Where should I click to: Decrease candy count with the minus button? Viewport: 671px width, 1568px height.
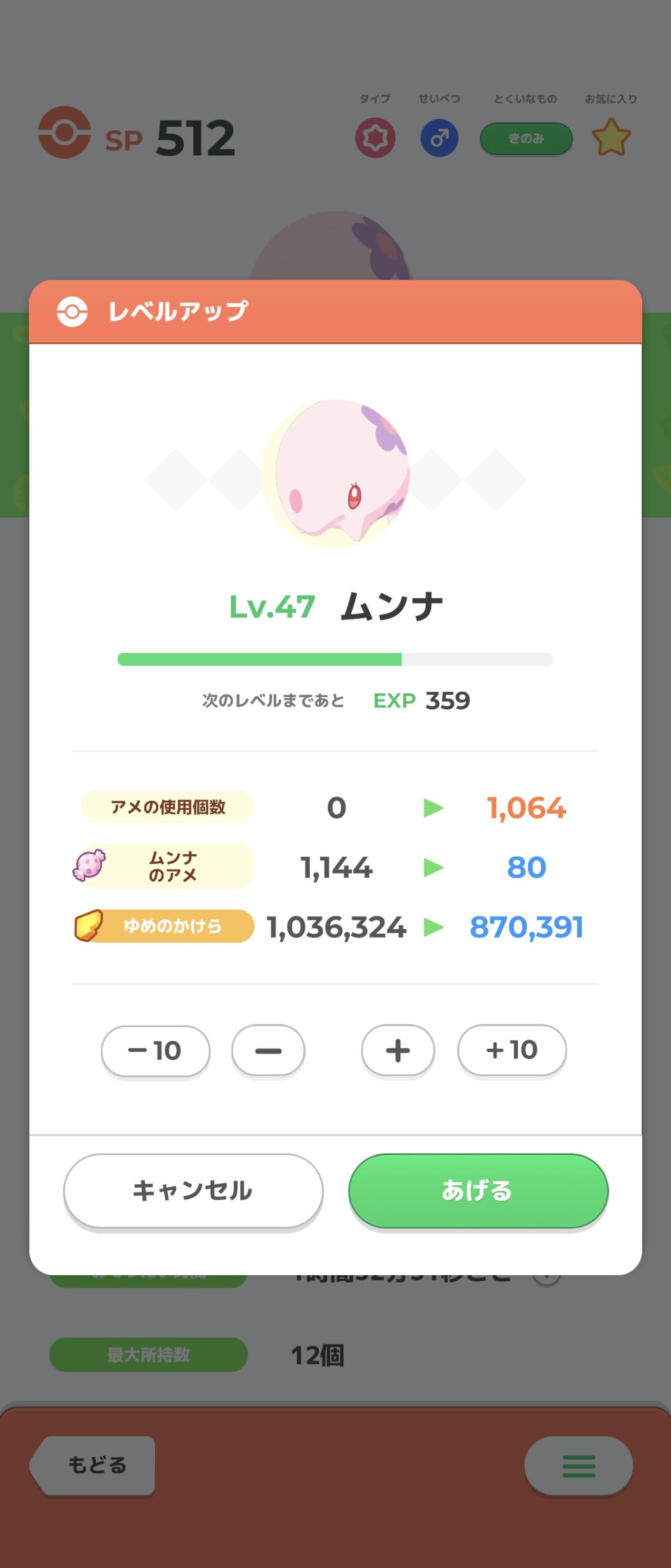coord(268,1050)
